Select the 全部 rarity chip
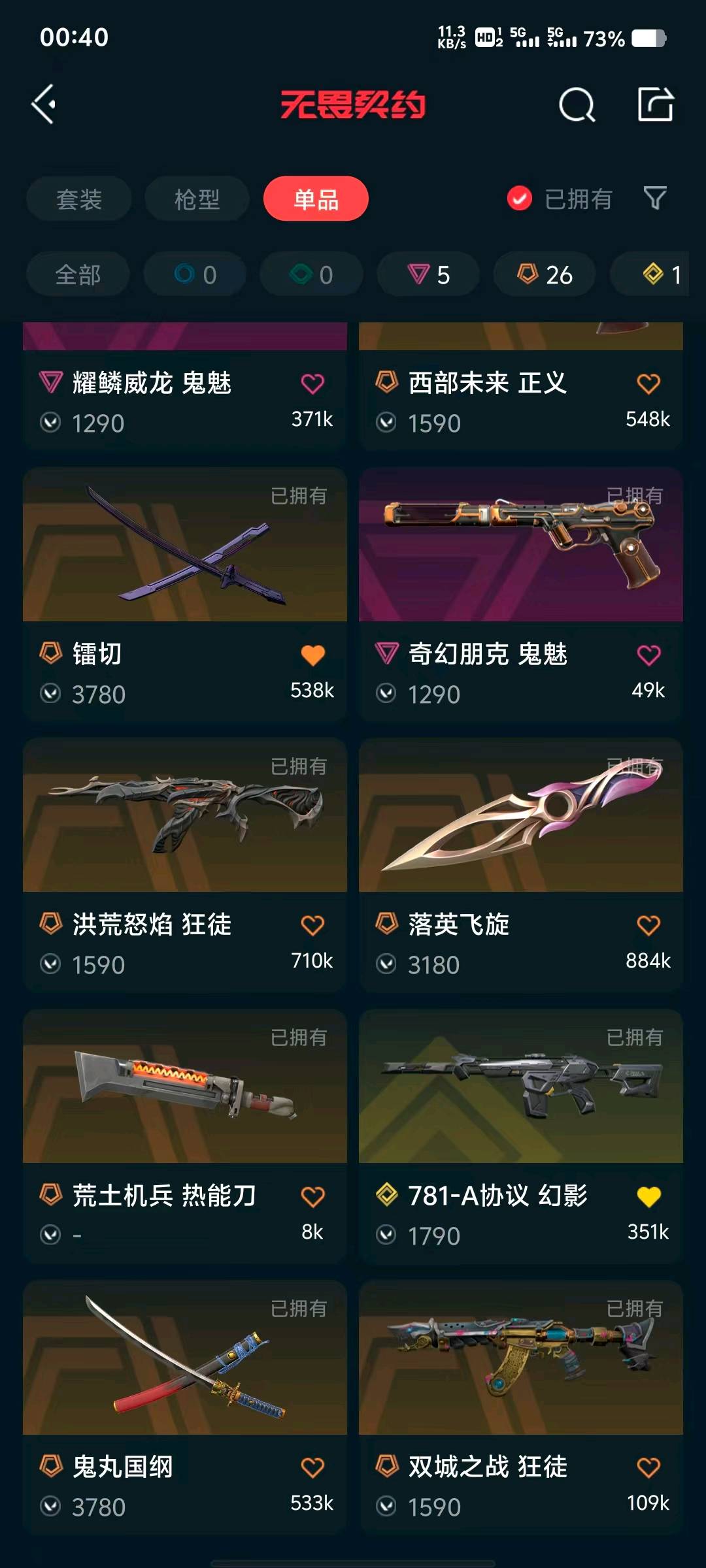This screenshot has width=706, height=1568. [78, 275]
